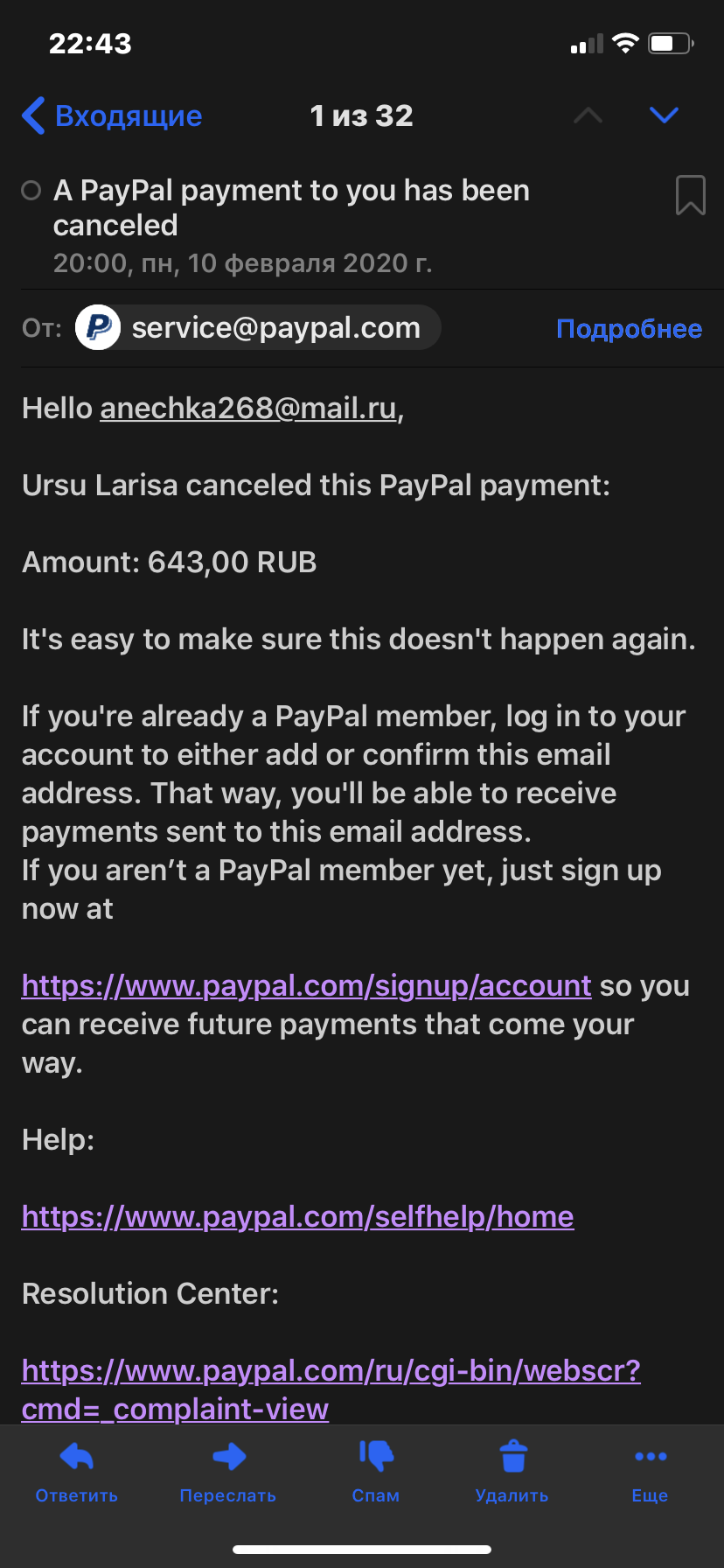Go to the next email with down chevron
724x1568 pixels.
(664, 115)
